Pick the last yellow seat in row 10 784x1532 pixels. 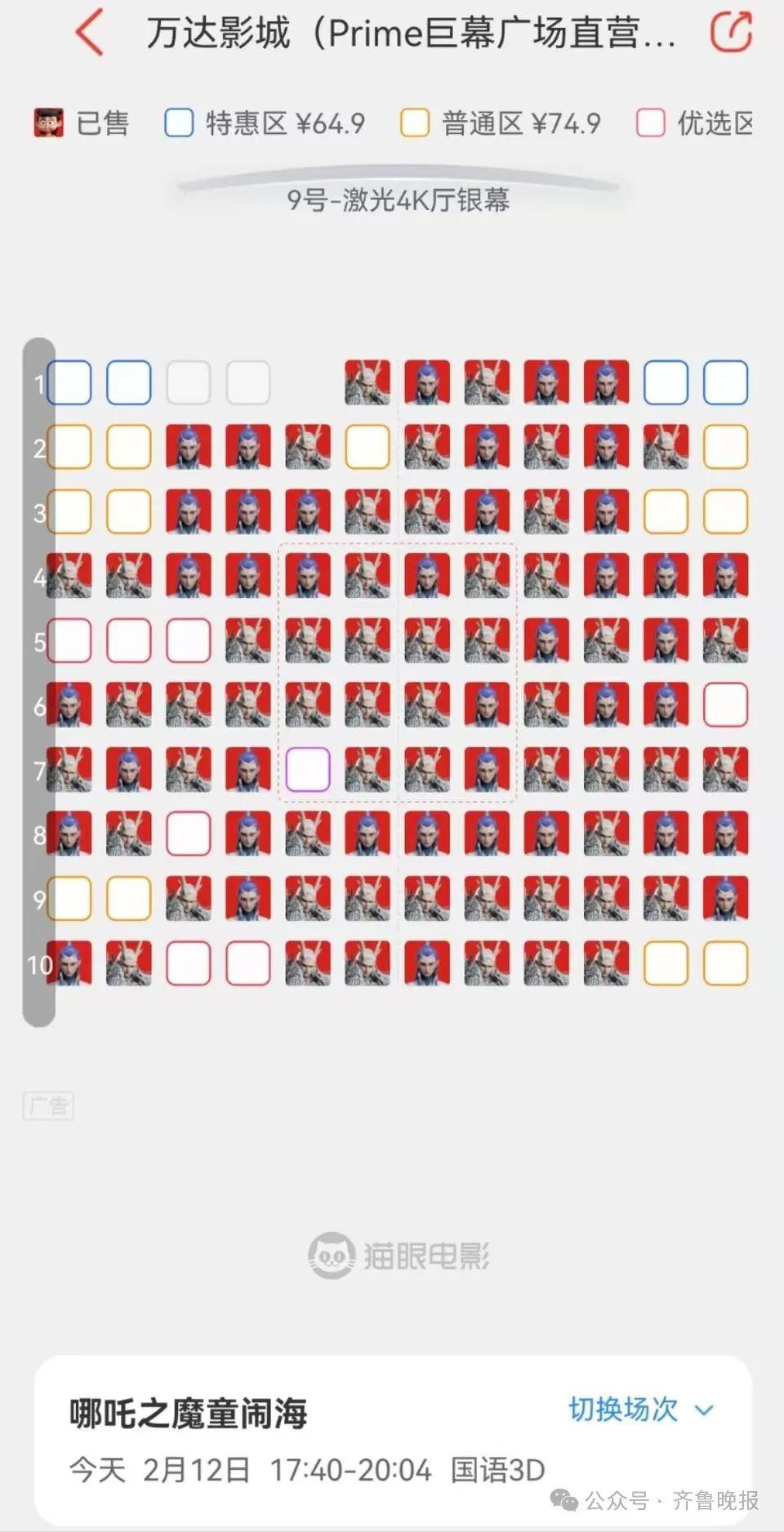[x=725, y=963]
